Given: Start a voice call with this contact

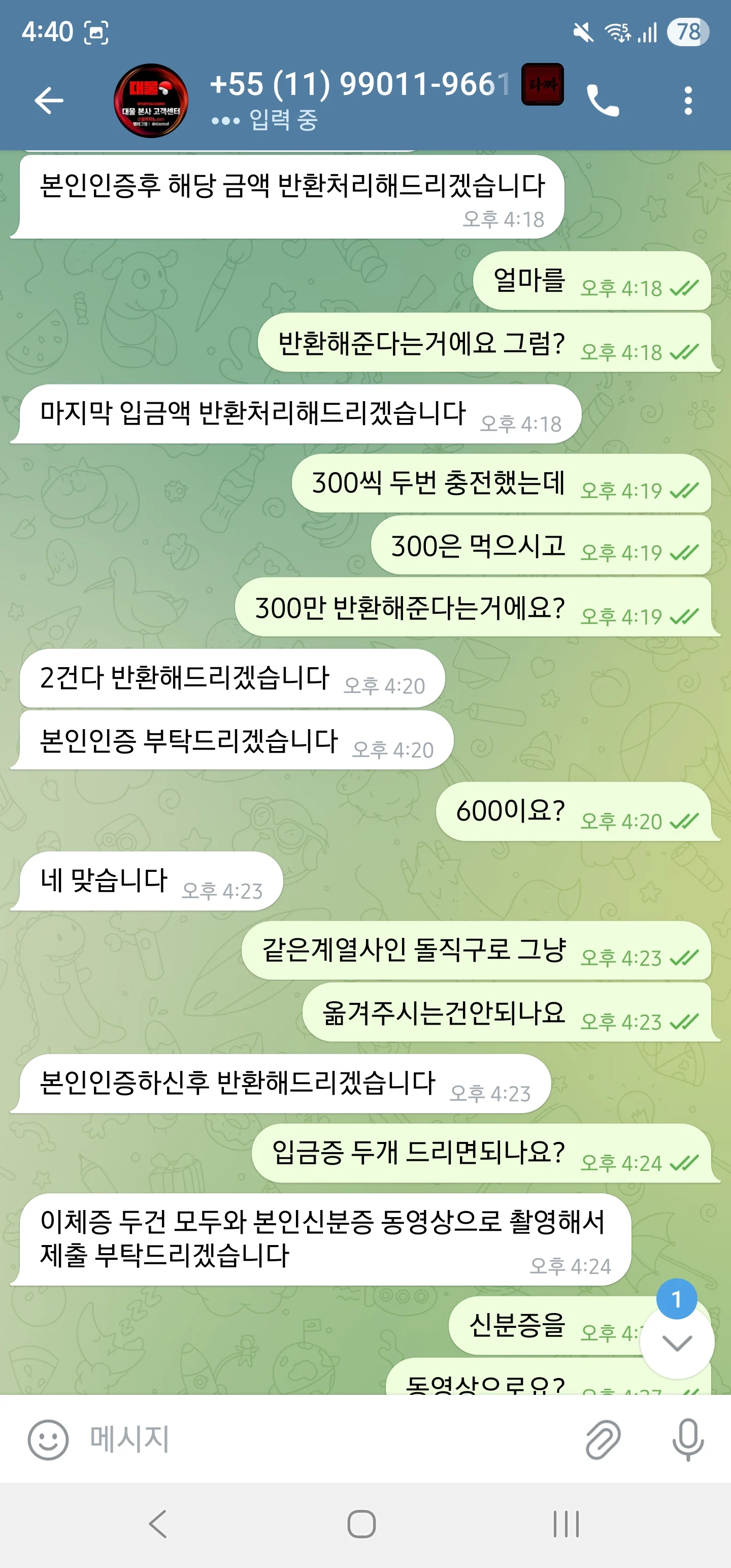Looking at the screenshot, I should click(x=602, y=101).
